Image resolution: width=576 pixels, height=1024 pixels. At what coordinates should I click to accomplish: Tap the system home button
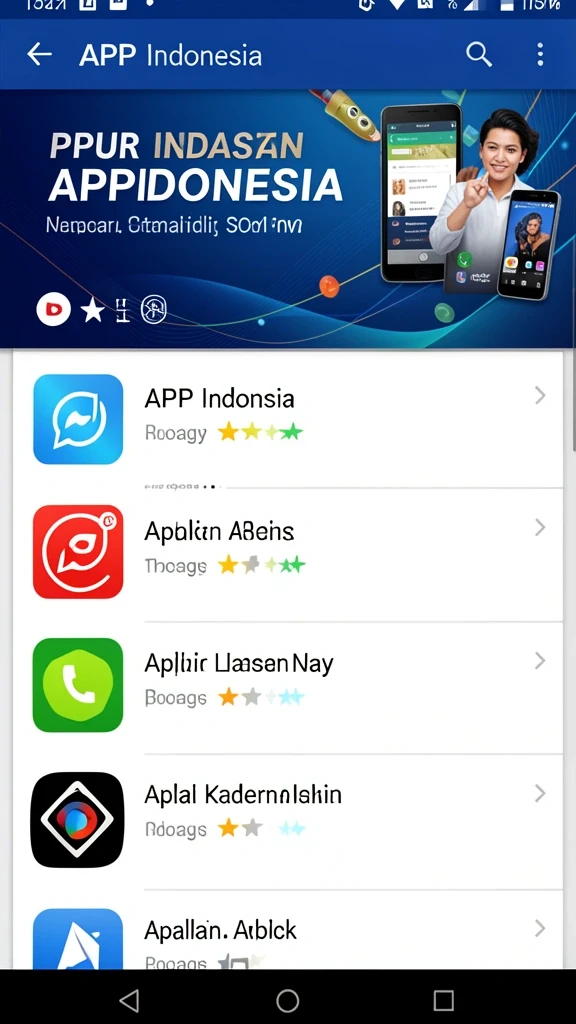coord(287,1000)
